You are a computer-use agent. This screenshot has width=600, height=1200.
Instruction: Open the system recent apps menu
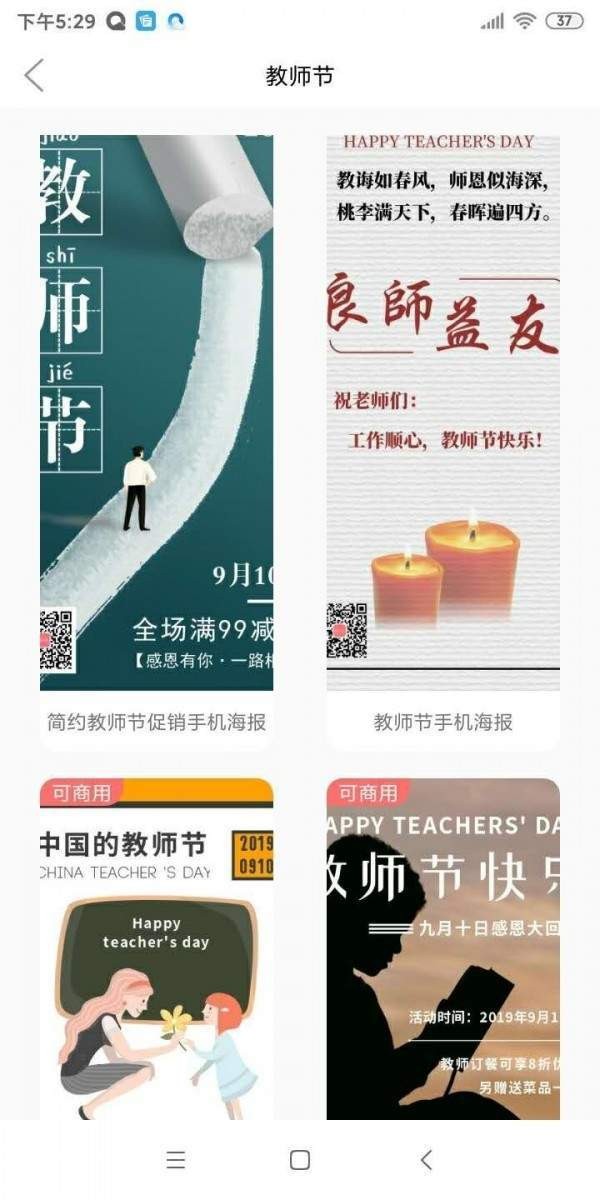[176, 1160]
